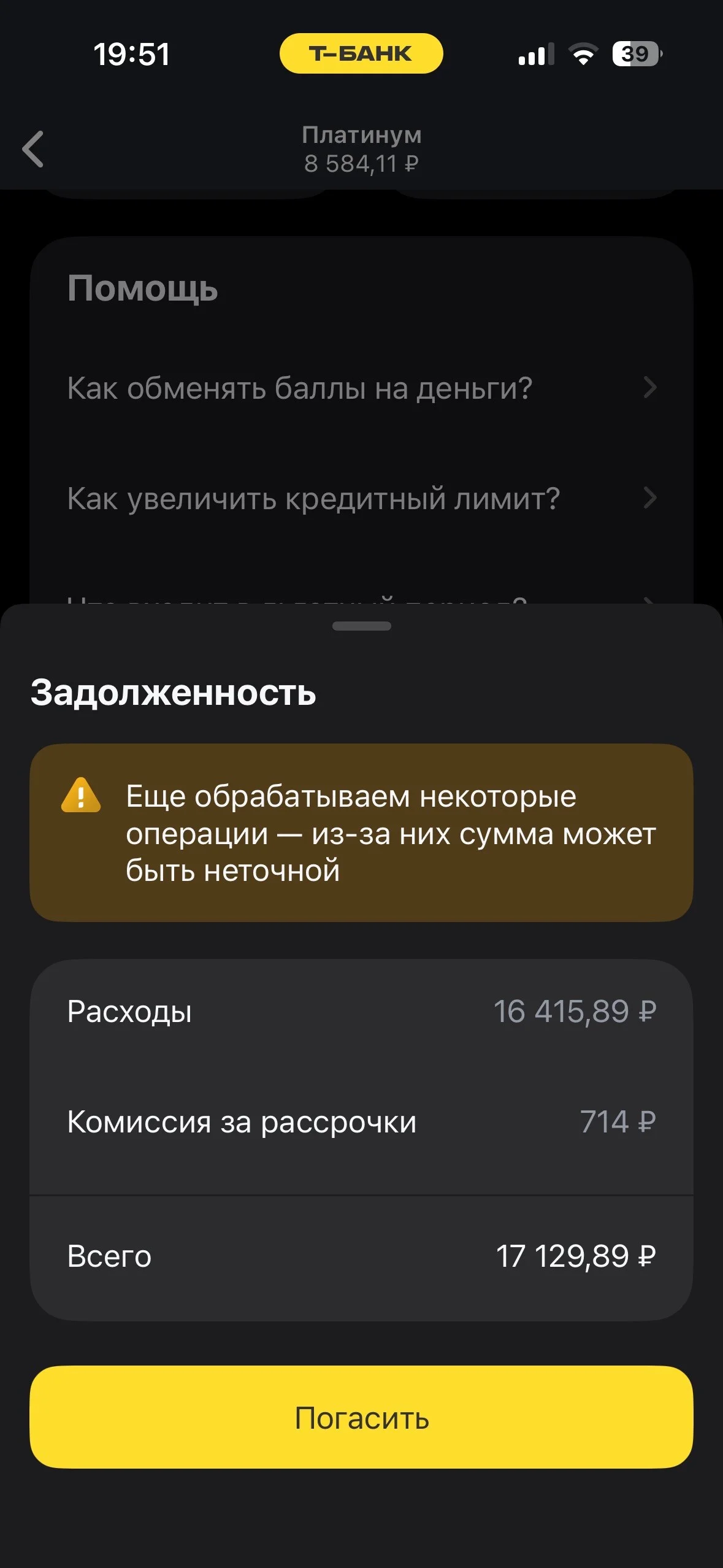Image resolution: width=723 pixels, height=1568 pixels.
Task: Tap the yellow Погасить button
Action: click(x=361, y=1416)
